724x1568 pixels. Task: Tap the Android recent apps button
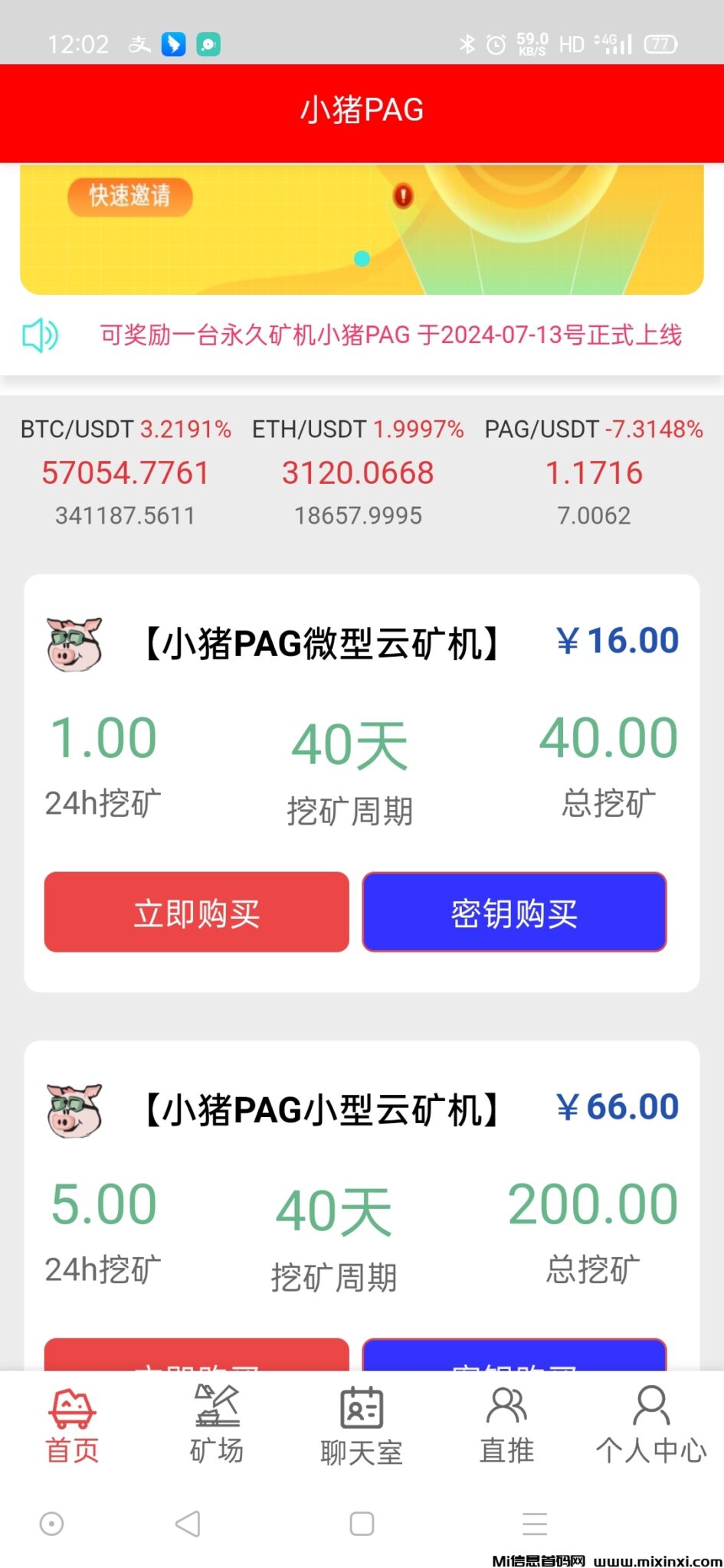(360, 1524)
